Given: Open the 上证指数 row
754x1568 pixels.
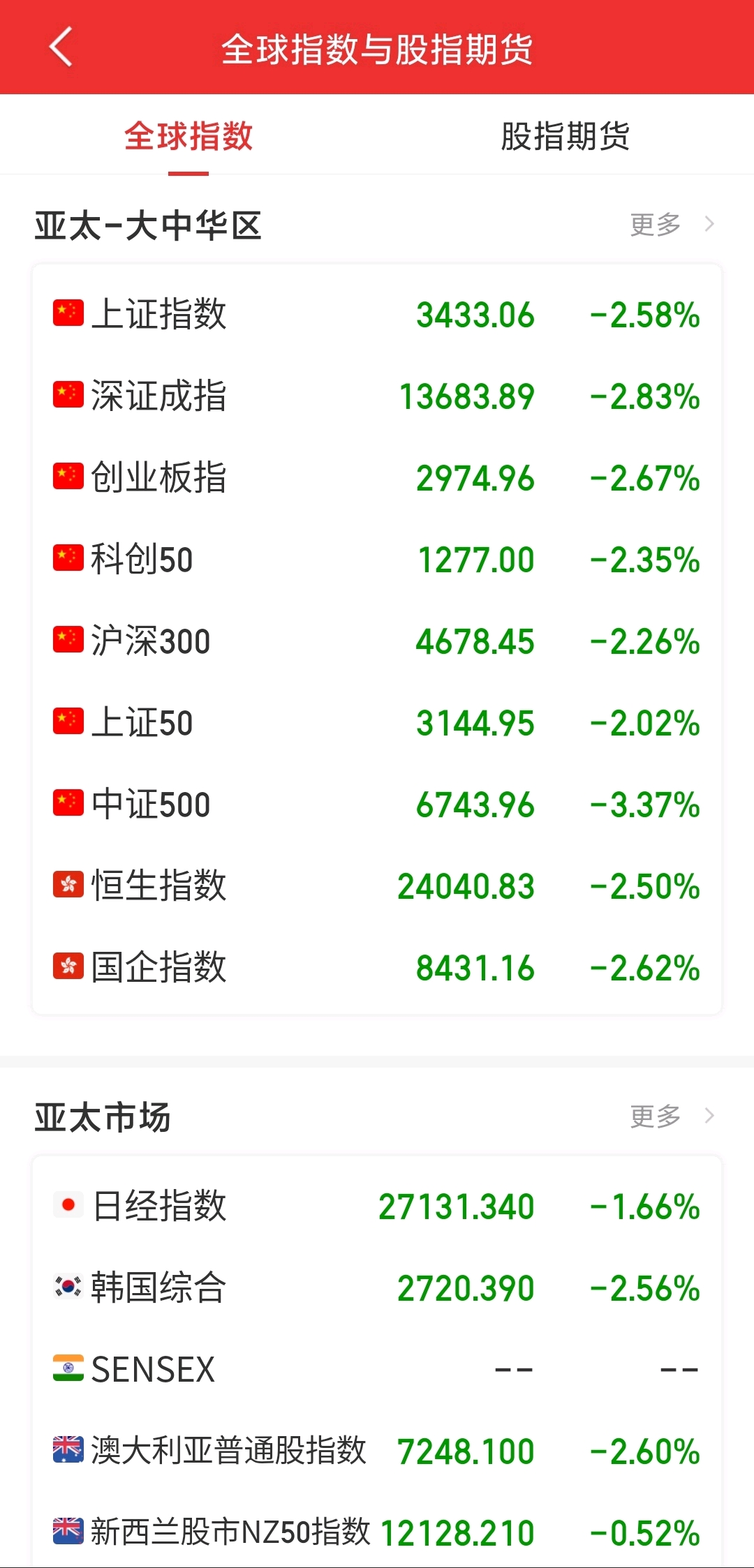Looking at the screenshot, I should pos(377,314).
